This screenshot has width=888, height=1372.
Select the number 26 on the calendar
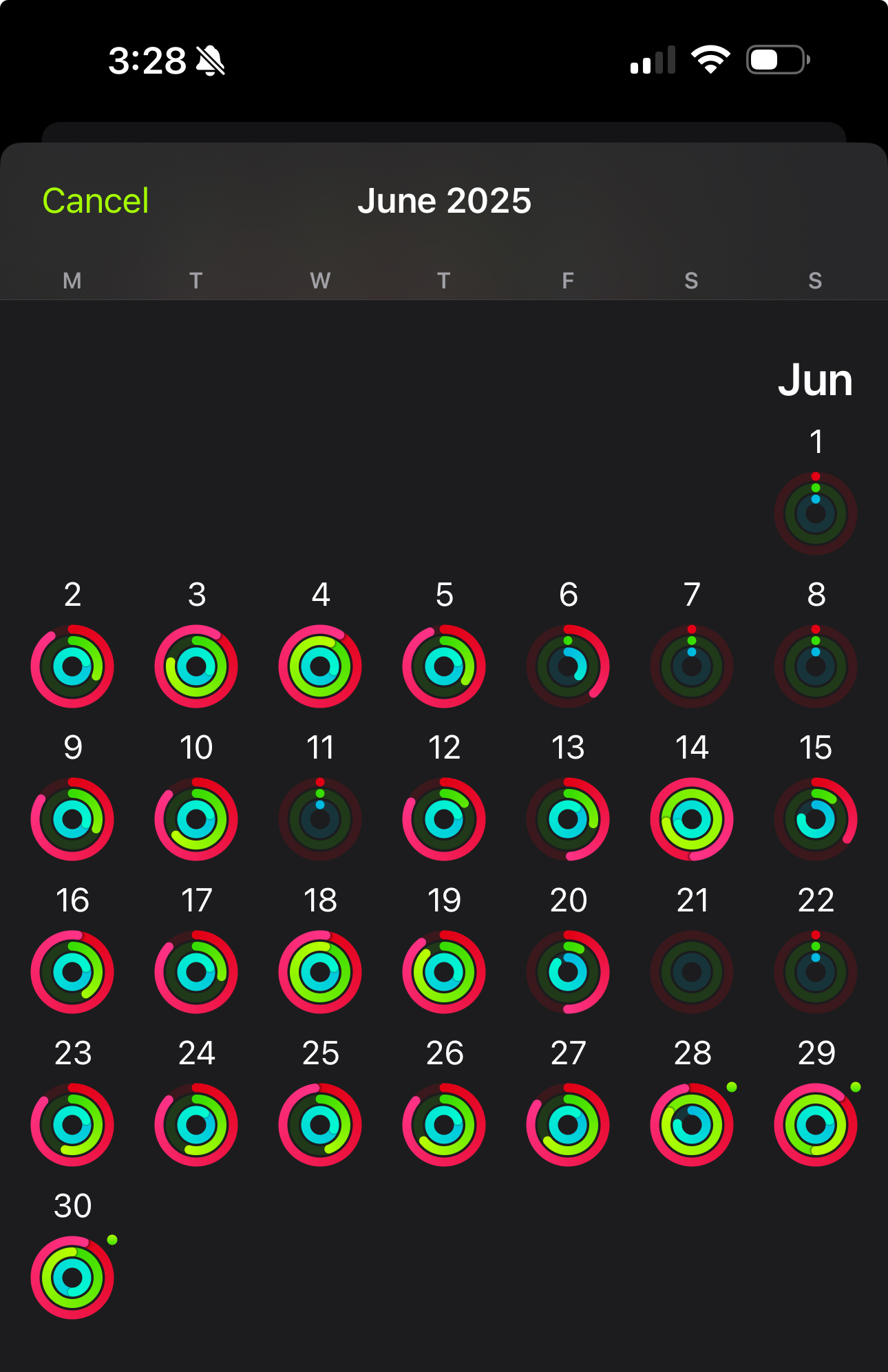pyautogui.click(x=444, y=1053)
